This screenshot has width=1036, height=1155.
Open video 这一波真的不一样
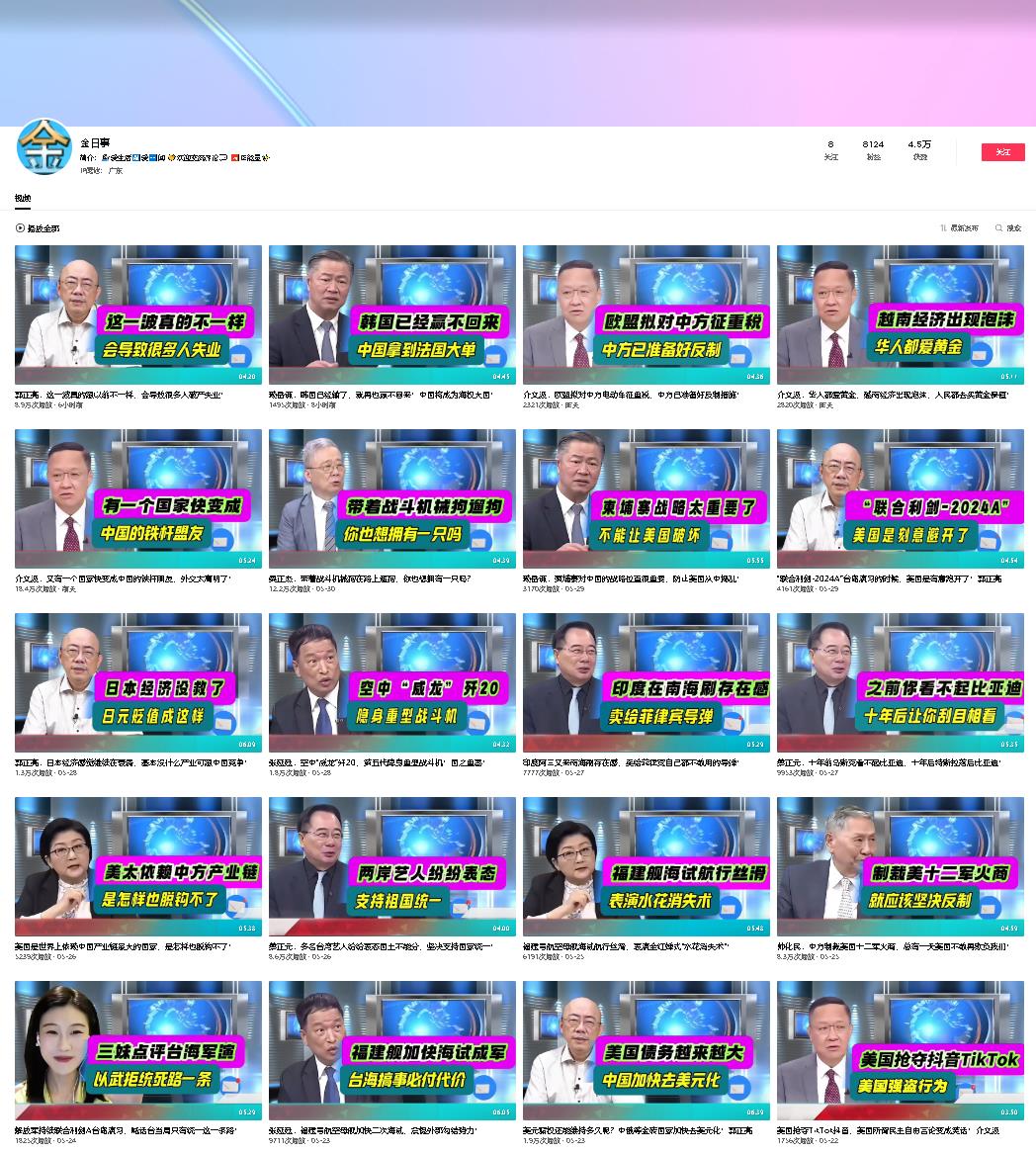[138, 314]
